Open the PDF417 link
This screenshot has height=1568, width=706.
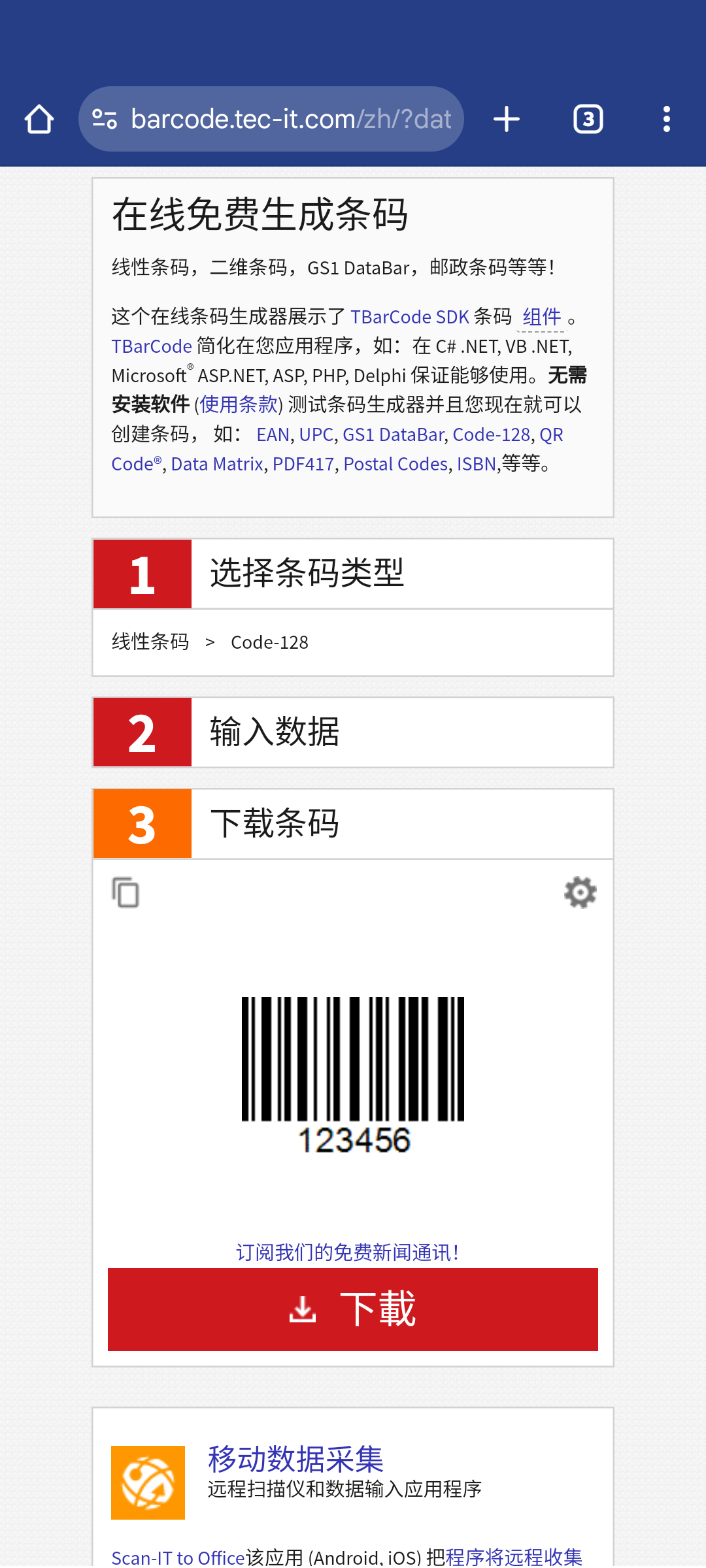tap(303, 465)
